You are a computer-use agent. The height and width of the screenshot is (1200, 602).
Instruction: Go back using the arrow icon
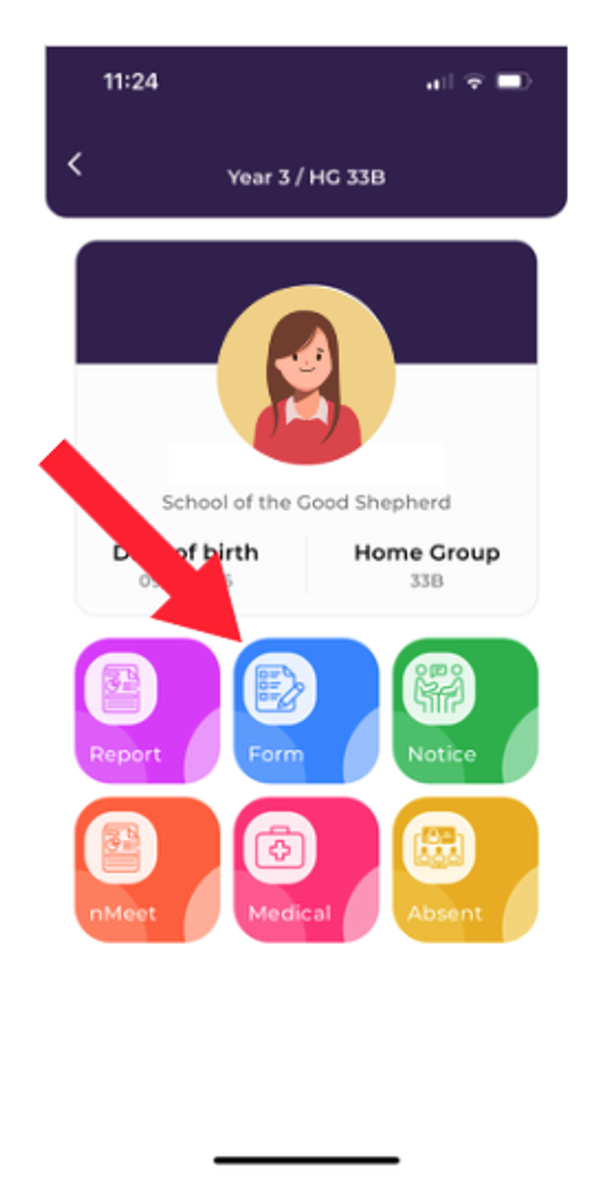(x=75, y=165)
